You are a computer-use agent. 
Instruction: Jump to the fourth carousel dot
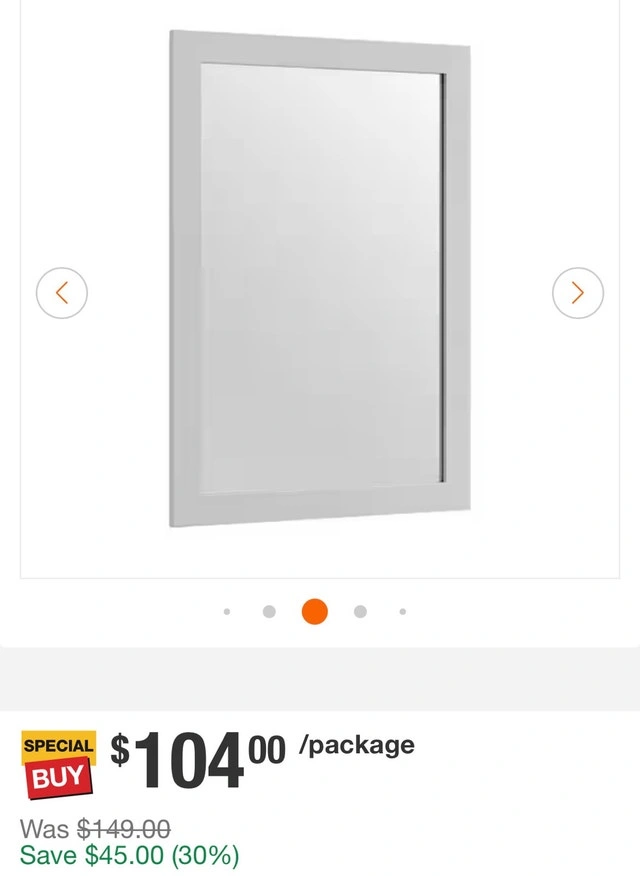tap(360, 611)
